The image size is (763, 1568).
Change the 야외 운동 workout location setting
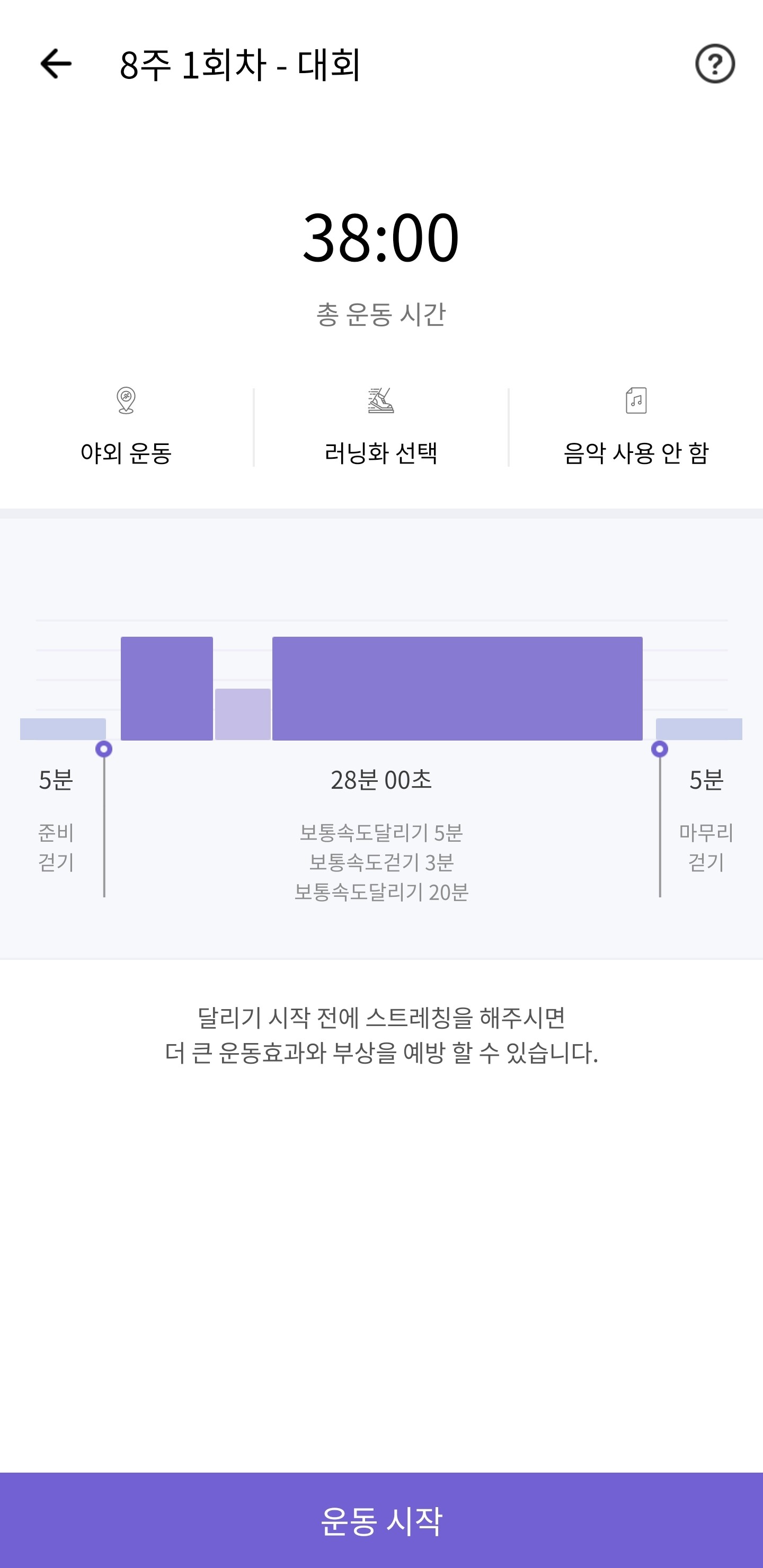pyautogui.click(x=126, y=427)
